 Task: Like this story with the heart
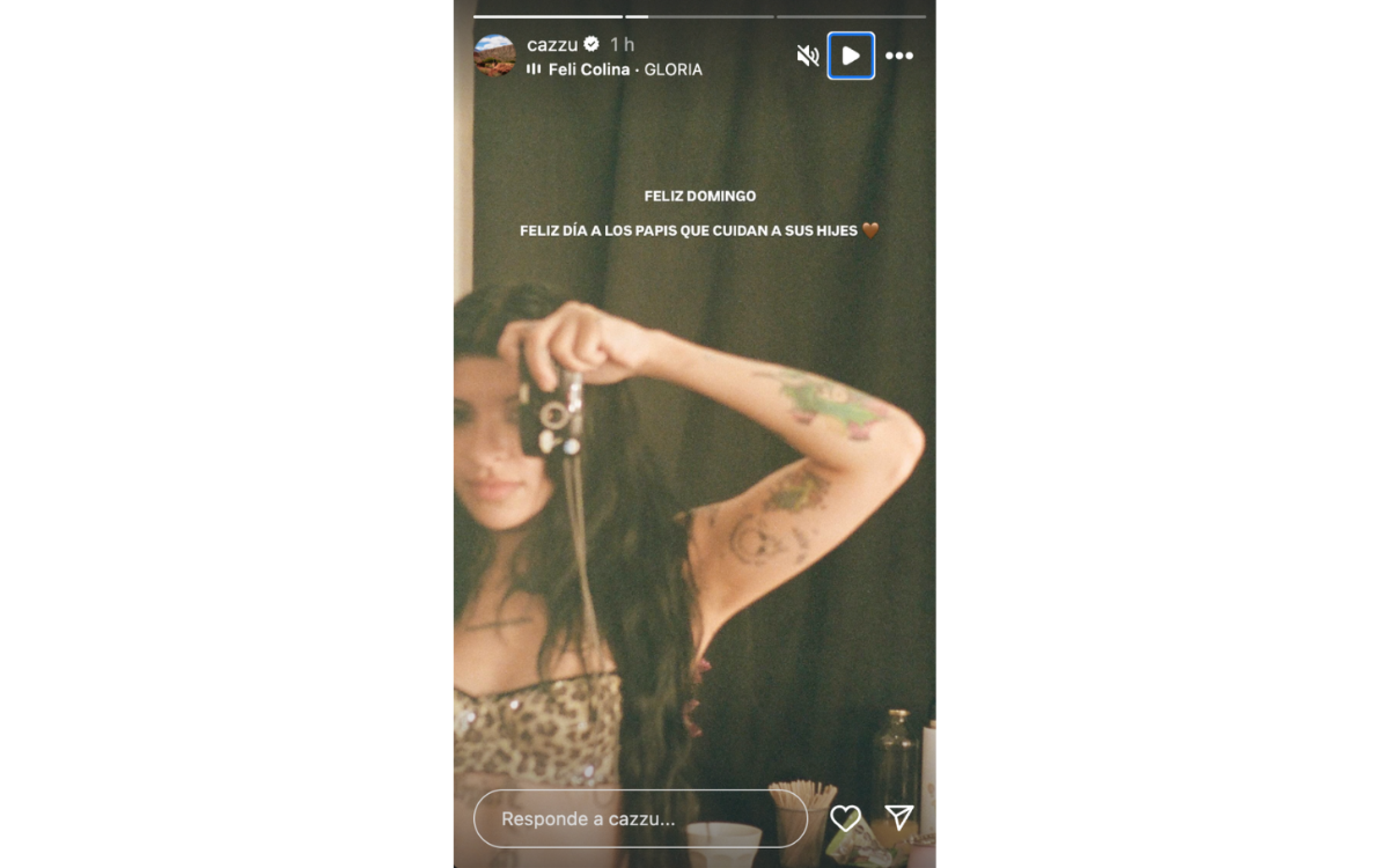pyautogui.click(x=845, y=818)
